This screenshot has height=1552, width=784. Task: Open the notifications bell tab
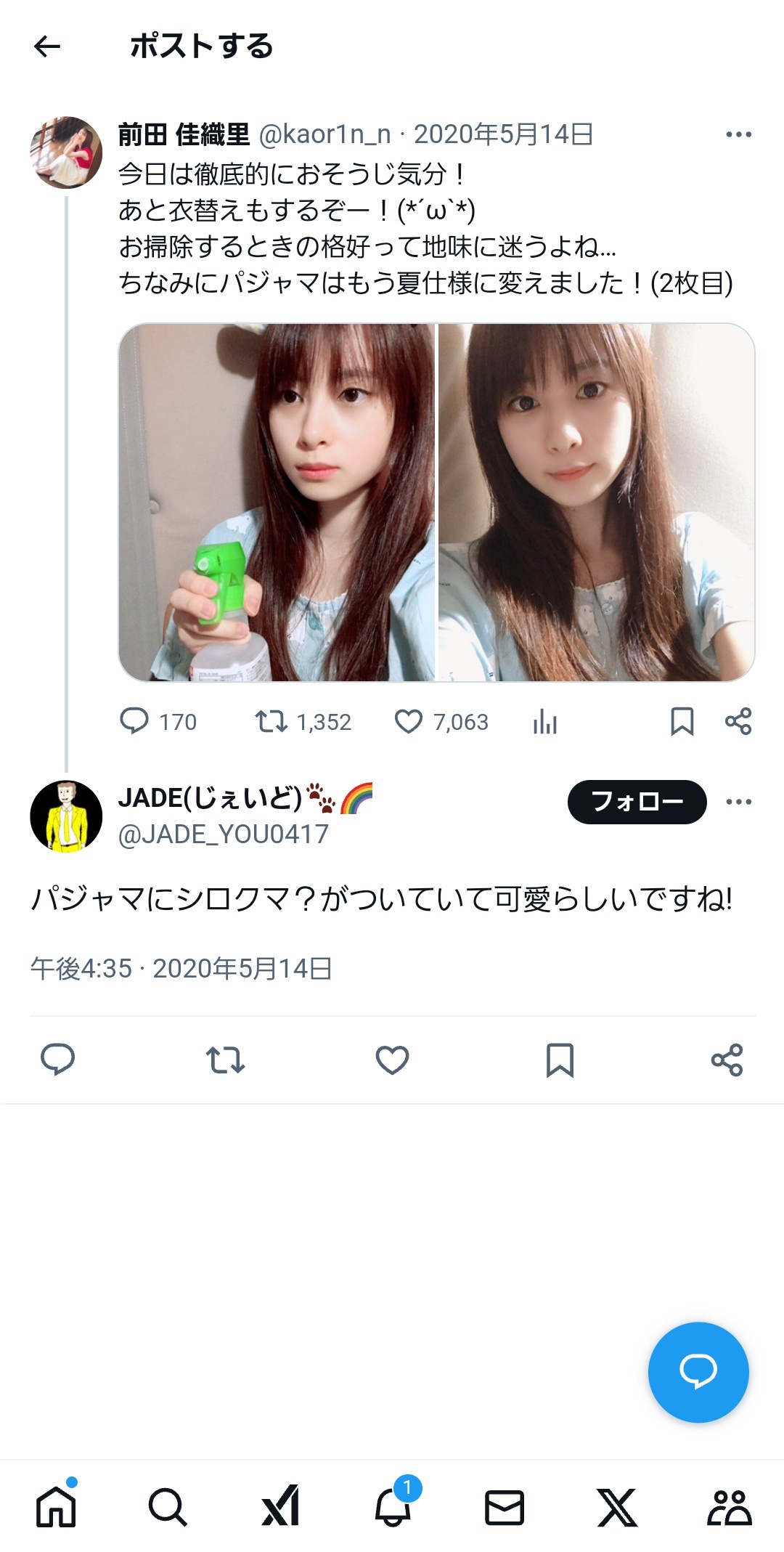tap(393, 1507)
